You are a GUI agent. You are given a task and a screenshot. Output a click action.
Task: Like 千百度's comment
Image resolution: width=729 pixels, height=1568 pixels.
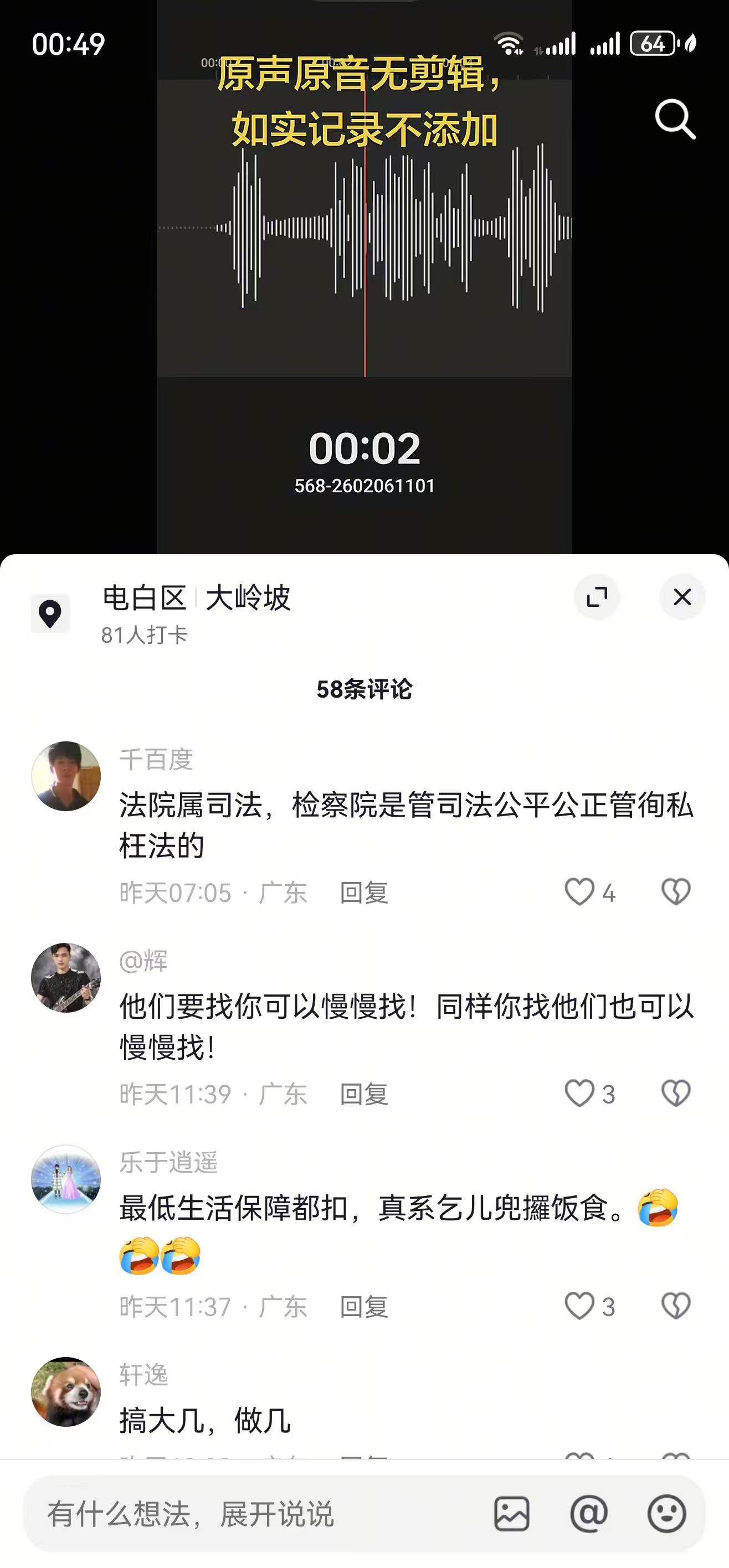[x=579, y=893]
